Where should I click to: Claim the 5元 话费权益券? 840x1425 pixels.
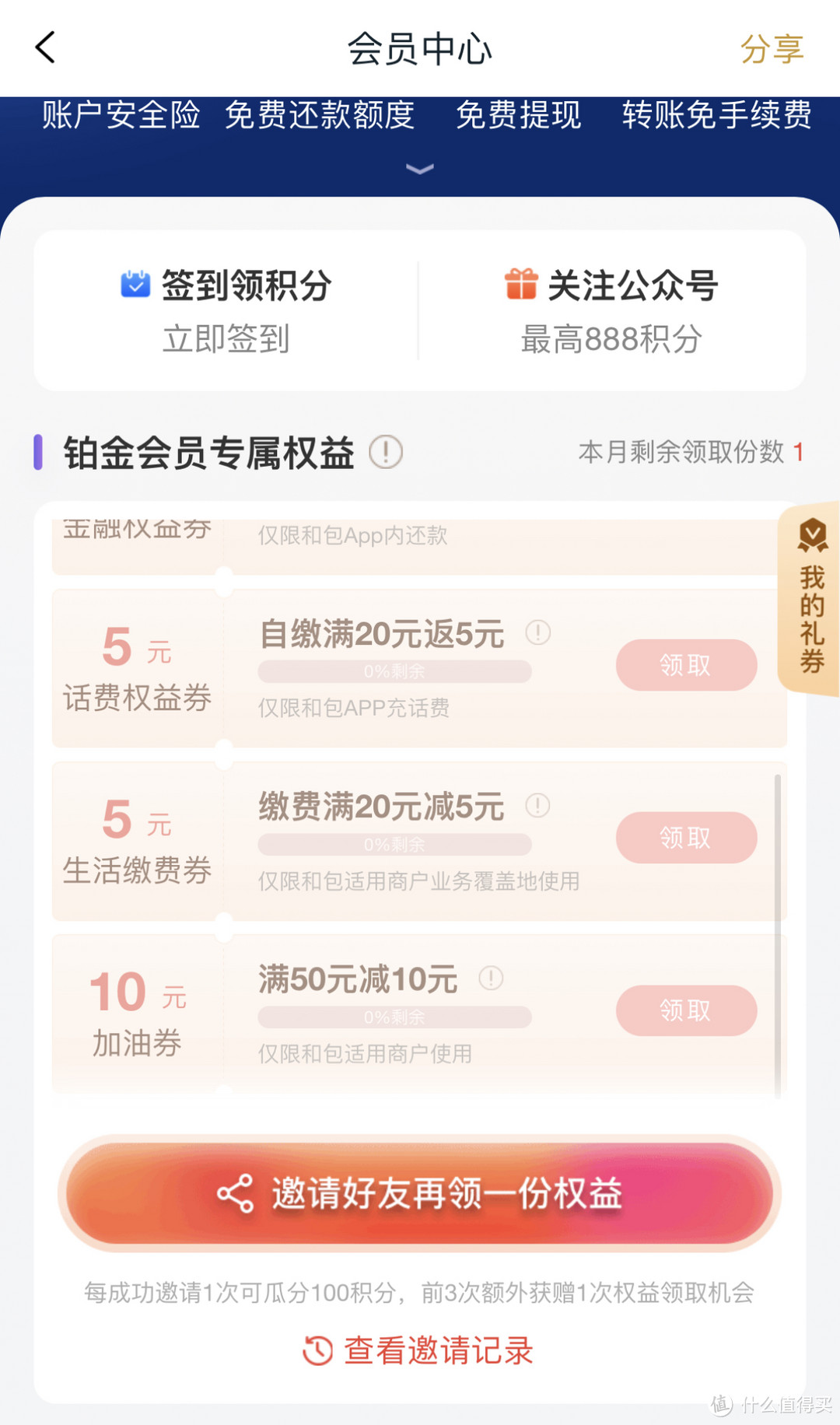coord(686,665)
